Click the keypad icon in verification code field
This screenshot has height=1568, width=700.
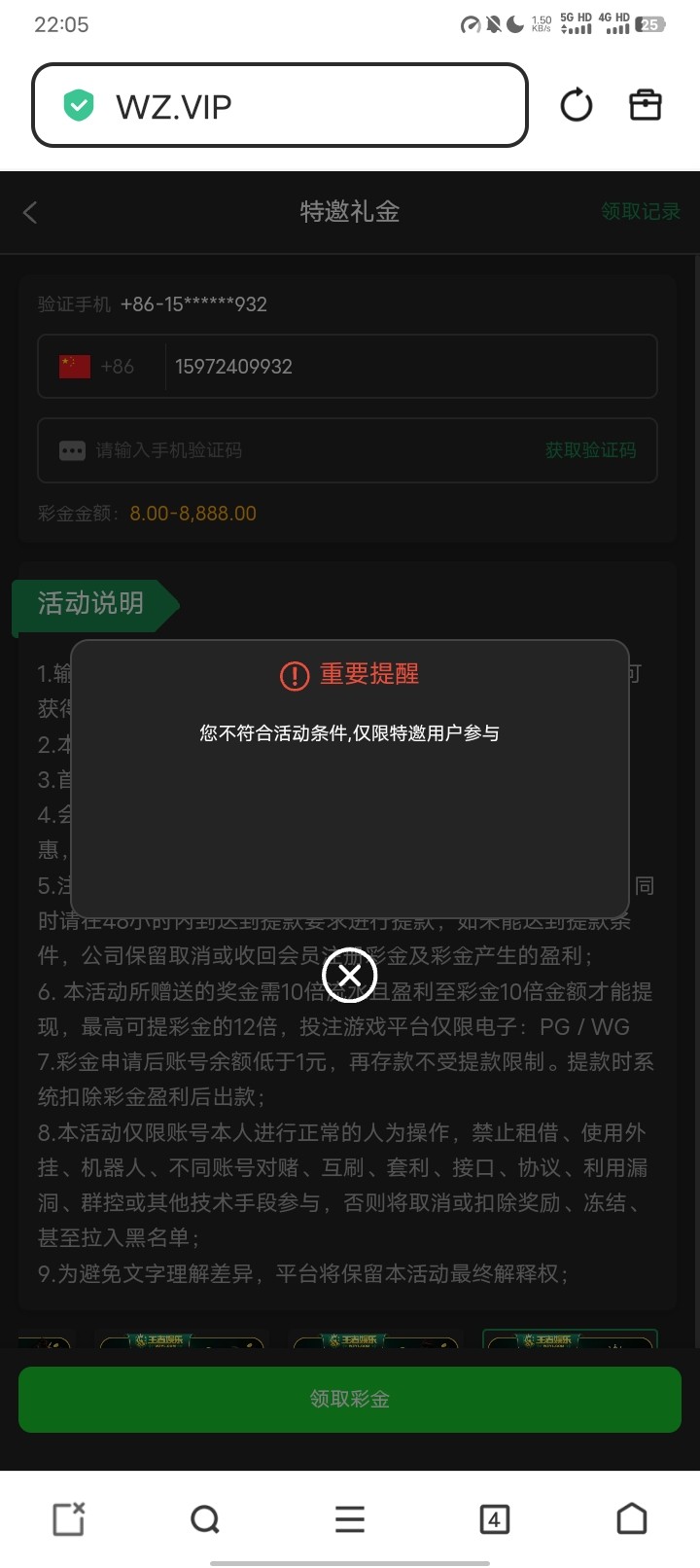point(72,450)
